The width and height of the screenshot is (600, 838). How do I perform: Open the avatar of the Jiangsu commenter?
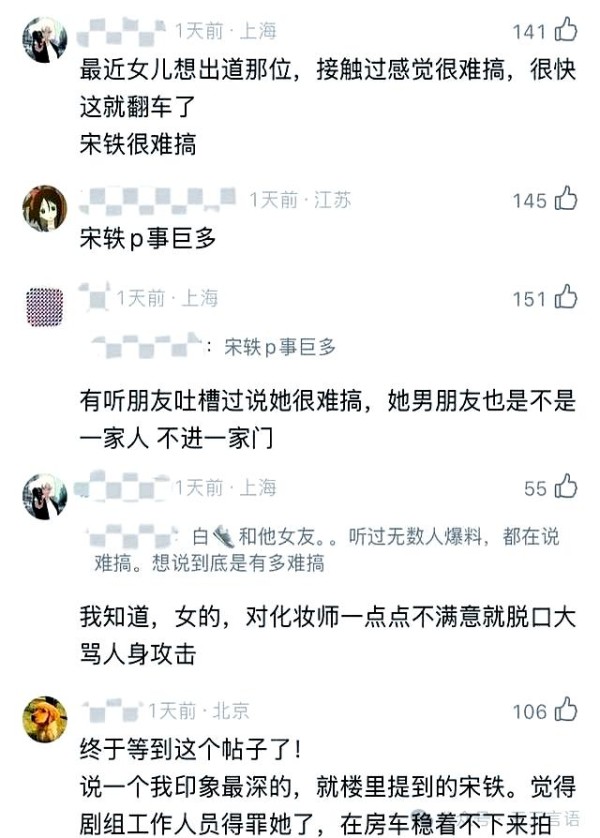[x=44, y=207]
